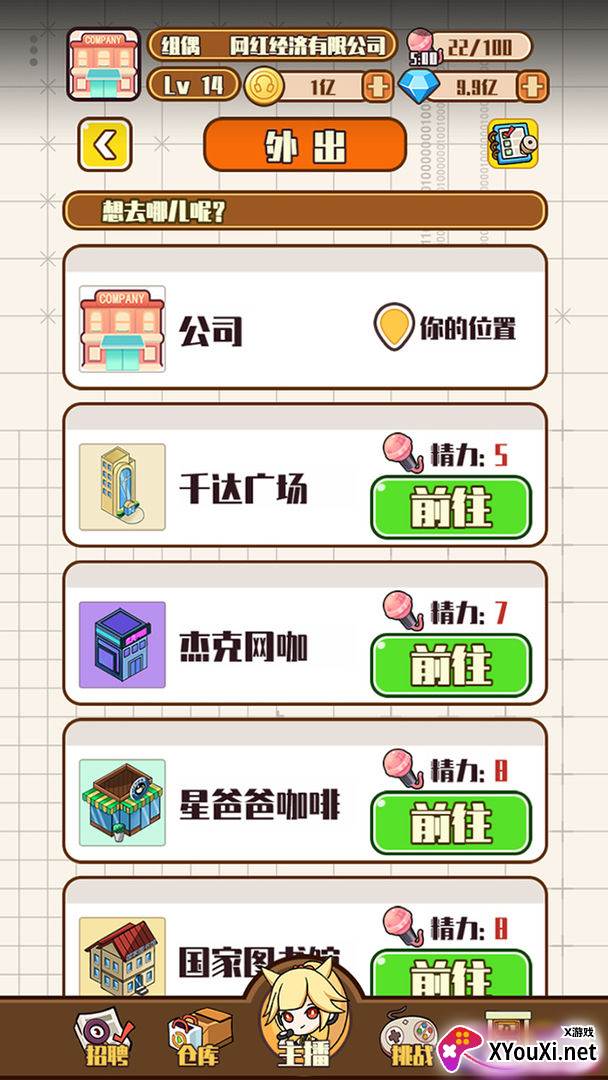Image resolution: width=608 pixels, height=1080 pixels.
Task: Go to 千达广场
Action: 451,508
